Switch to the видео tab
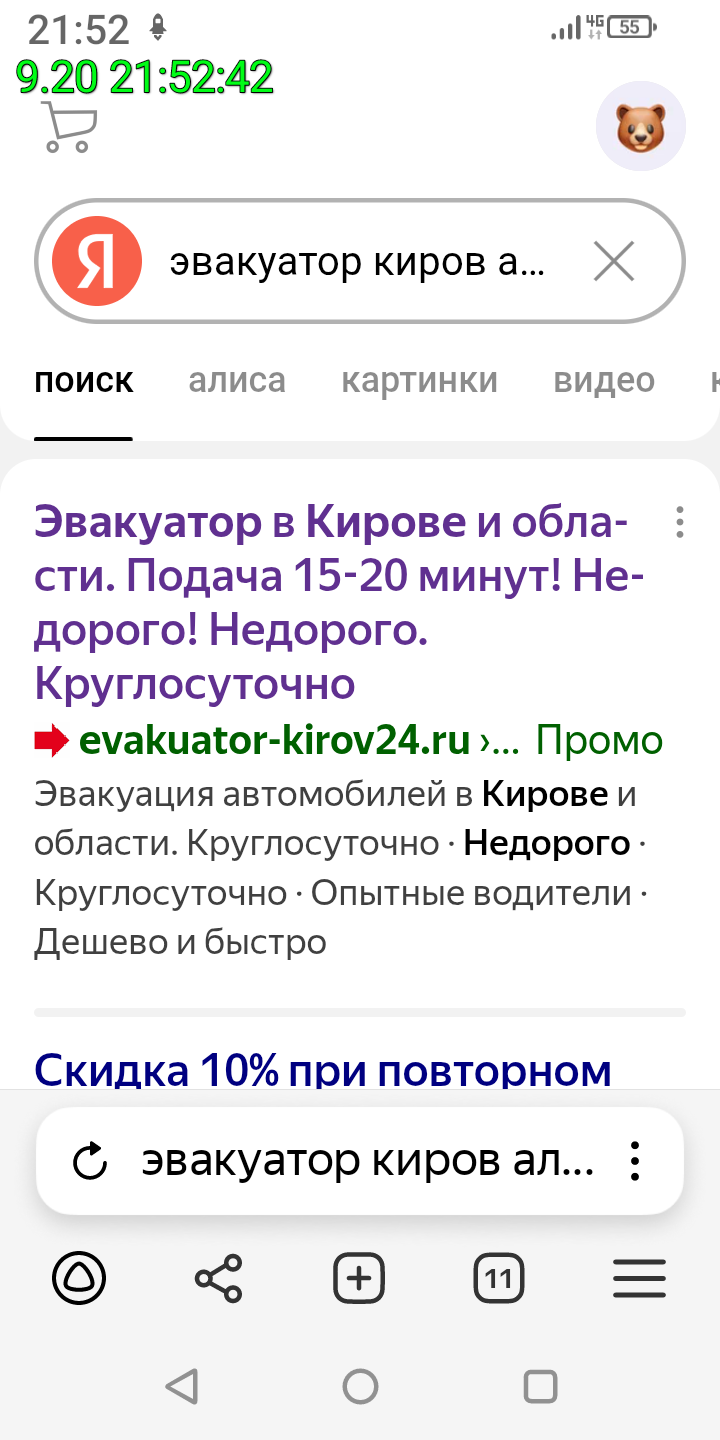Image resolution: width=720 pixels, height=1440 pixels. coord(604,380)
